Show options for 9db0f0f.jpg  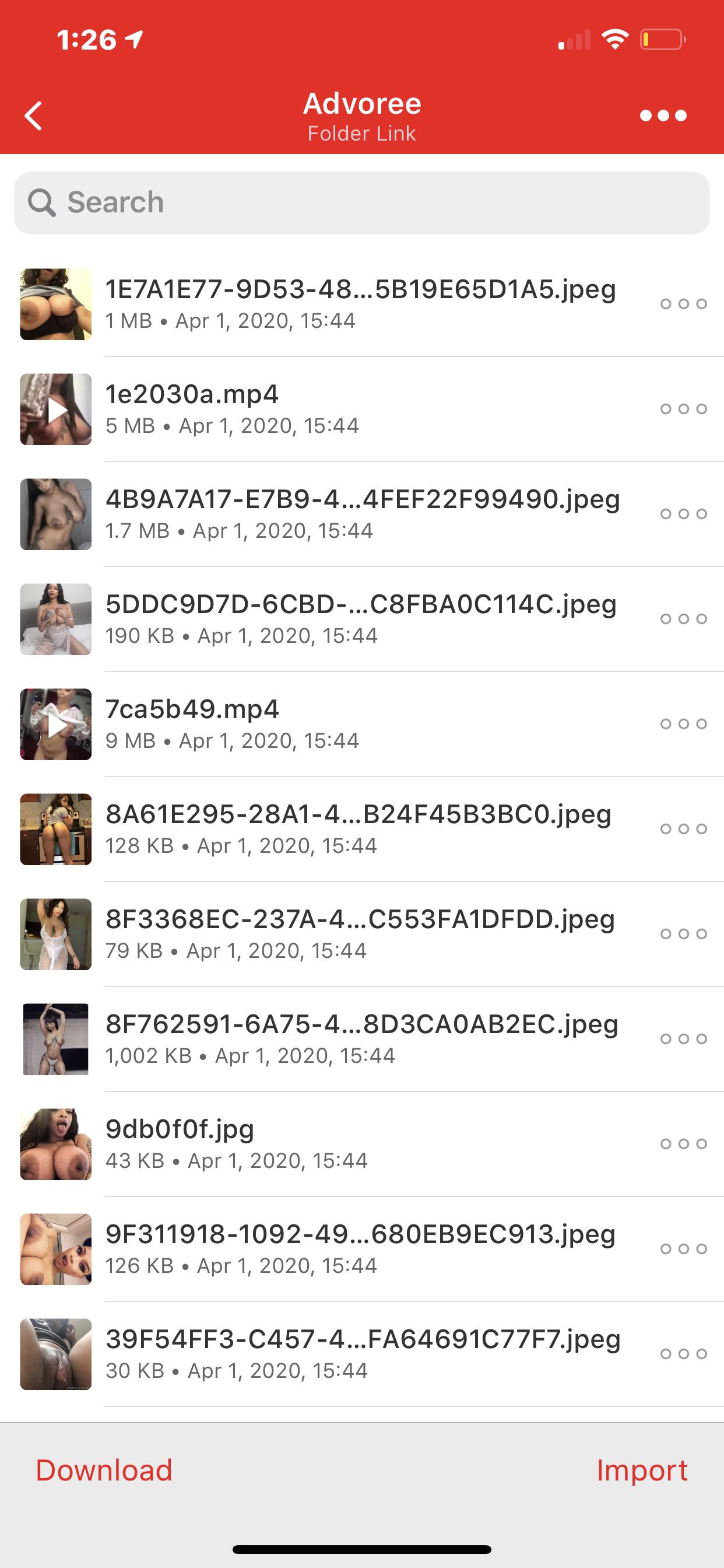(x=683, y=1144)
